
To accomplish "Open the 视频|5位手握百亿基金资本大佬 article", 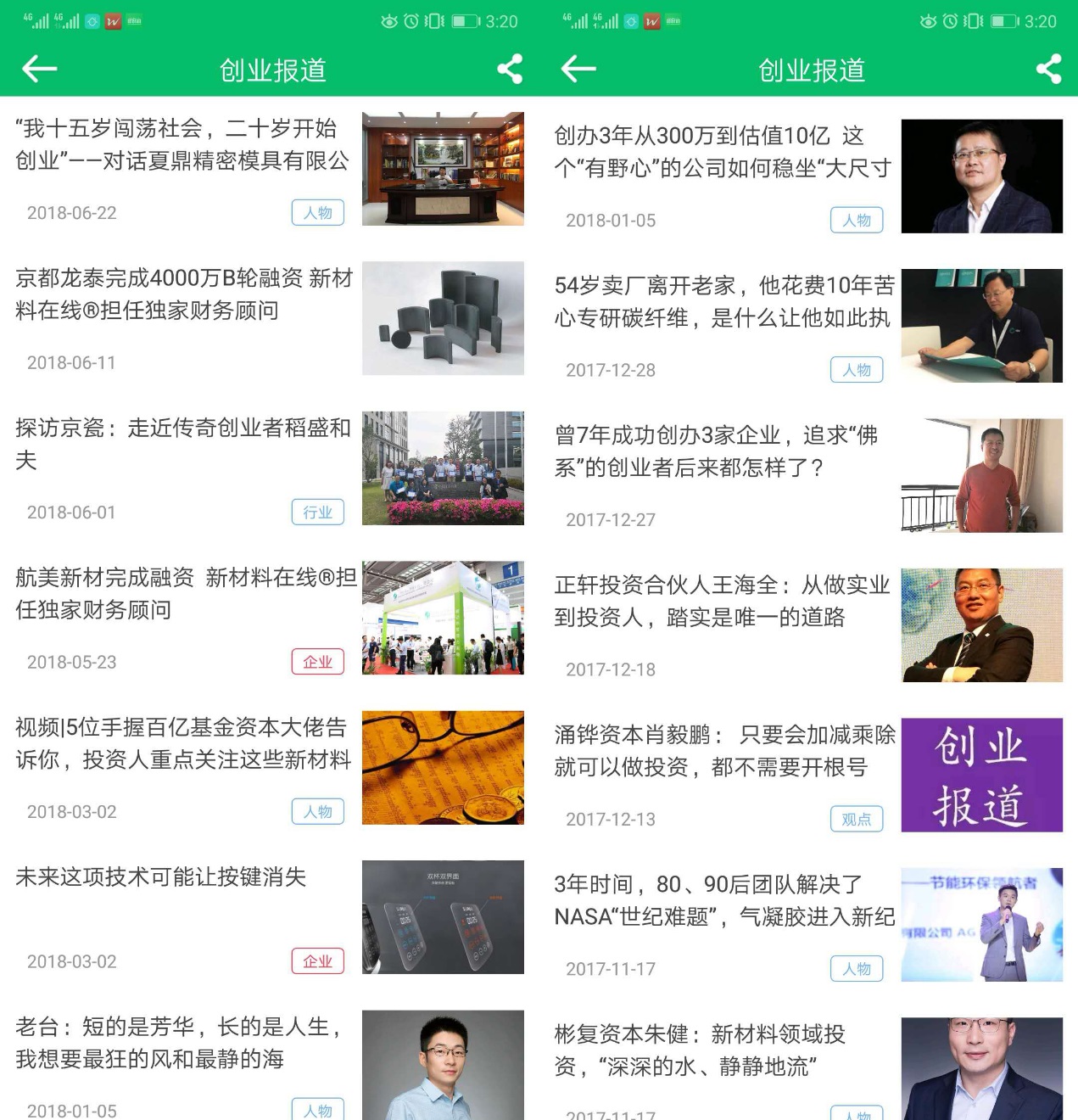I will point(183,743).
